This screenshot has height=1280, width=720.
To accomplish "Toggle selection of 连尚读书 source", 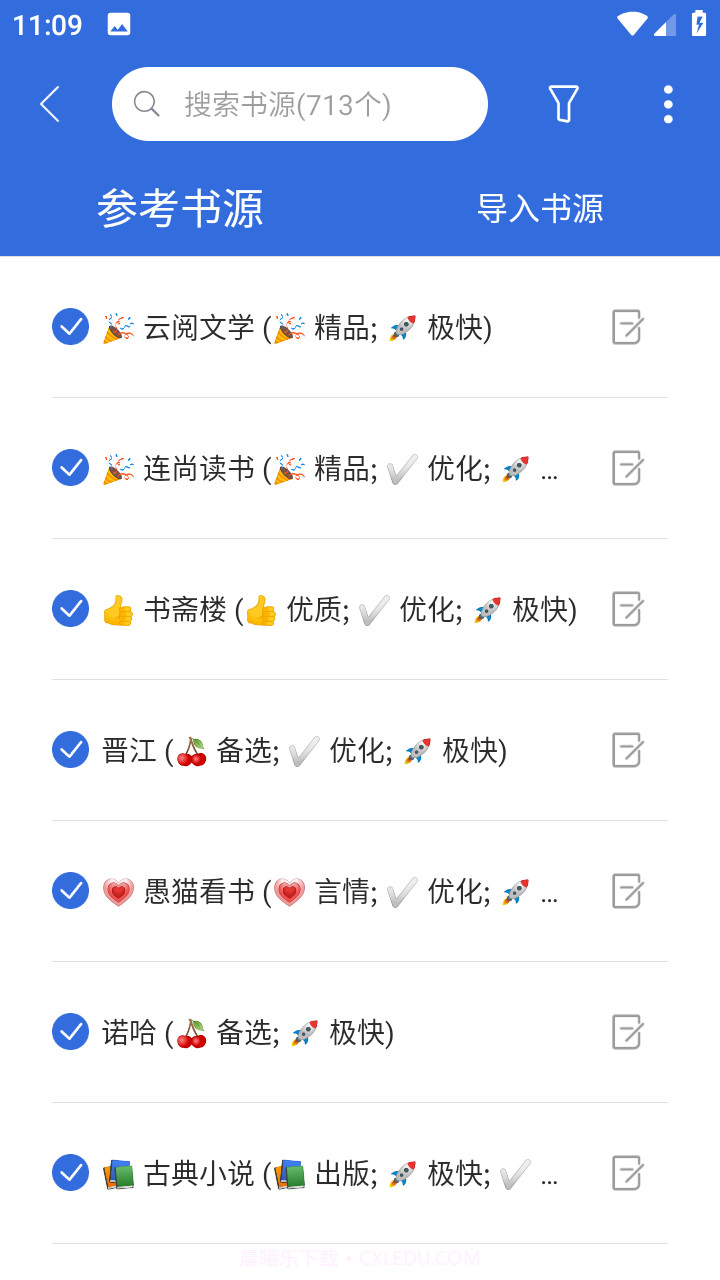I will click(x=70, y=467).
